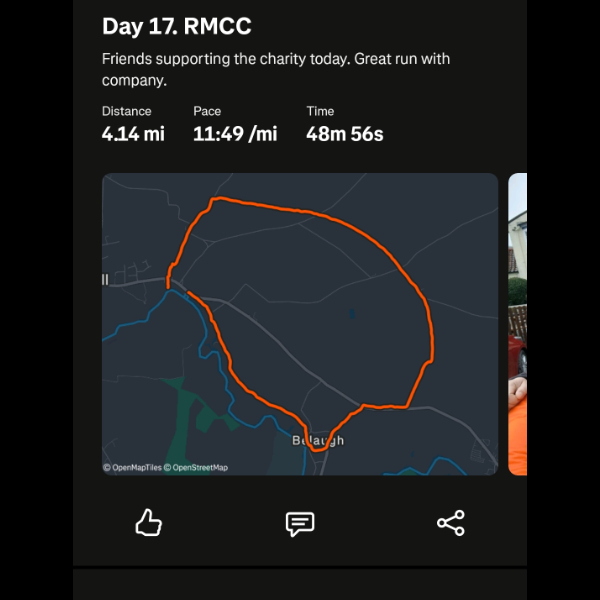
Task: Open the activity photo beside the map
Action: pyautogui.click(x=517, y=323)
